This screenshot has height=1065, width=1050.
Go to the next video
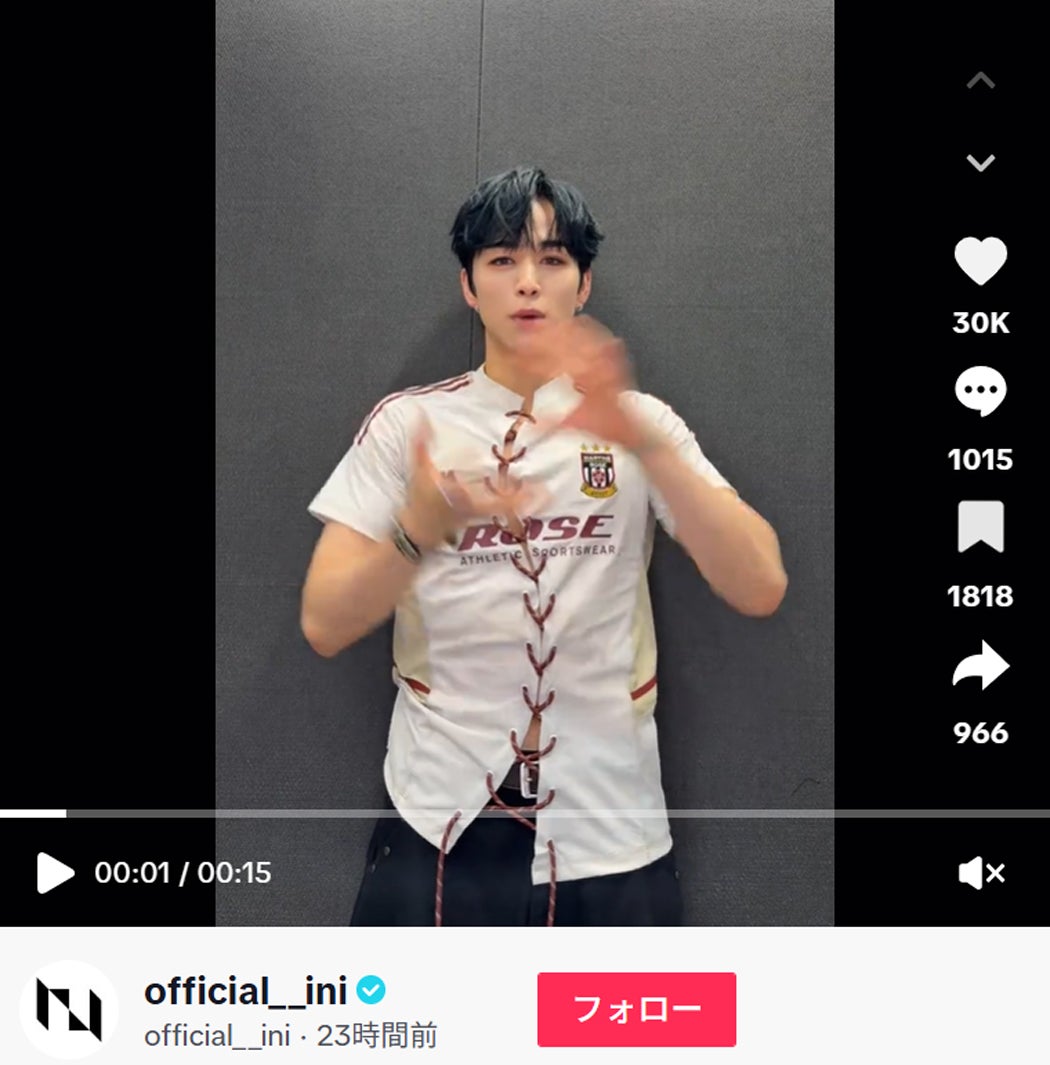coord(980,162)
